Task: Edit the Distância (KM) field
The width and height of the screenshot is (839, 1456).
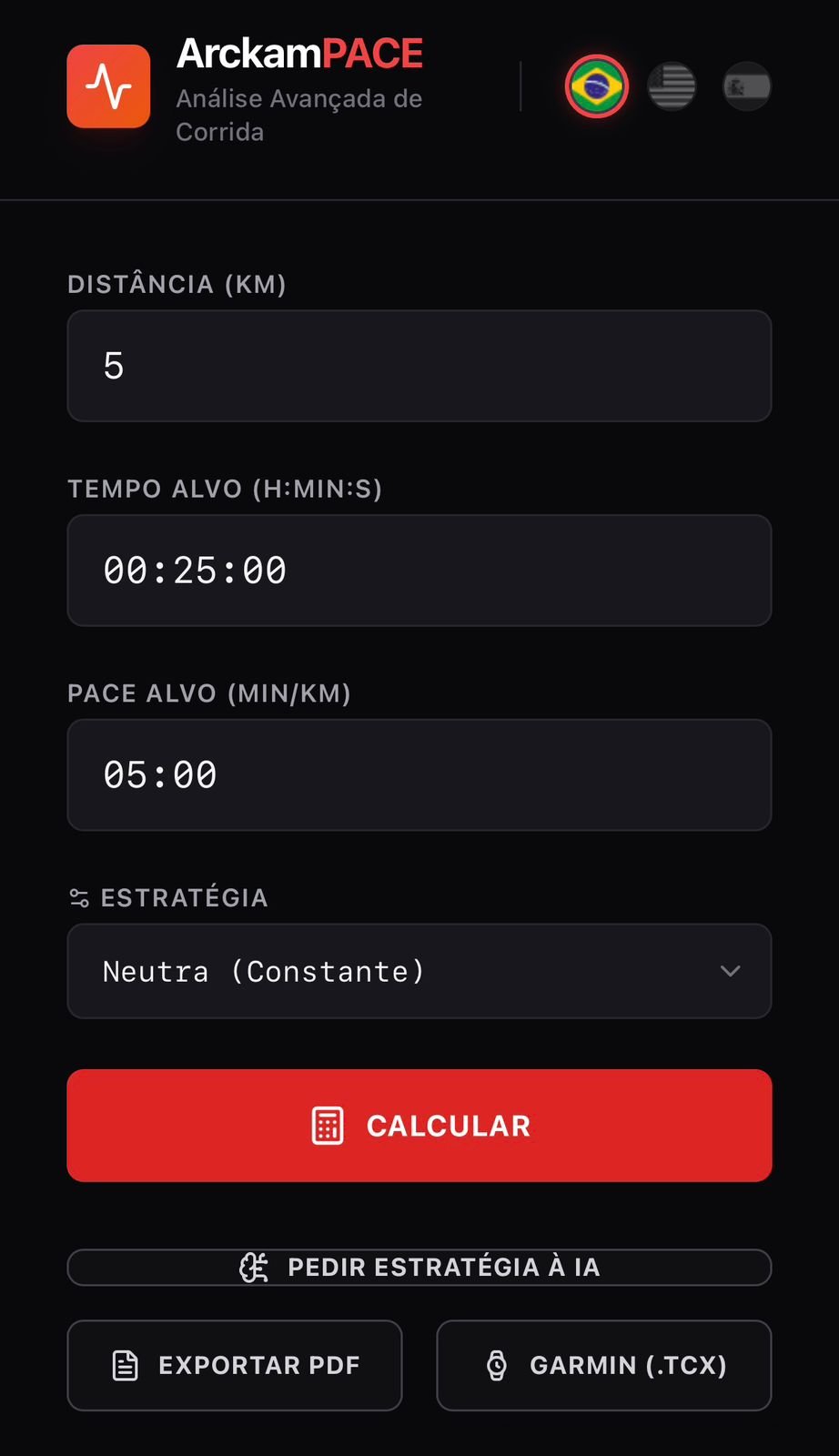Action: (419, 366)
